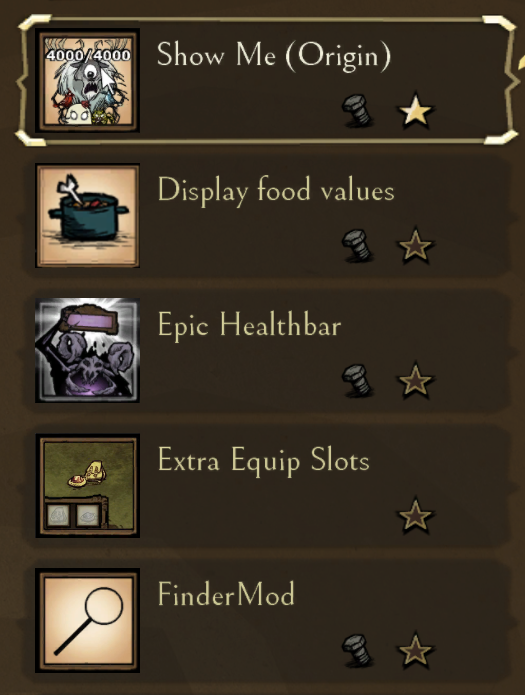
Task: Favorite FinderMod using its star
Action: 415,651
